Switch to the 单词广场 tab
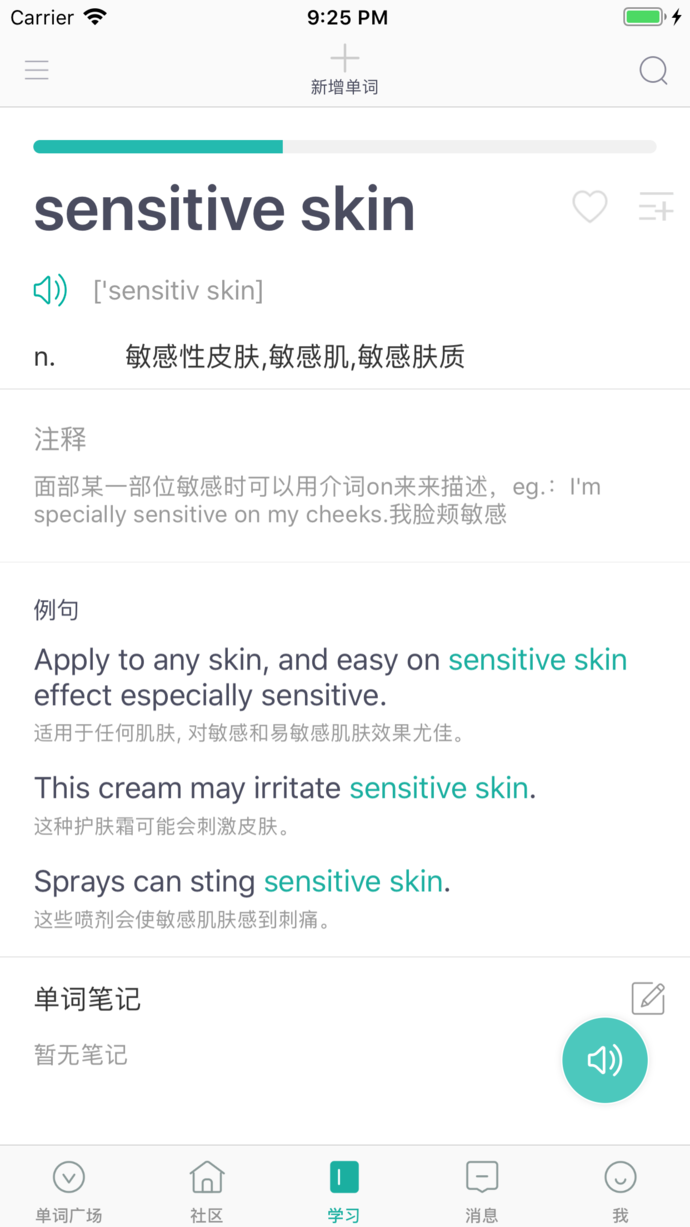This screenshot has width=690, height=1227. click(x=69, y=1192)
